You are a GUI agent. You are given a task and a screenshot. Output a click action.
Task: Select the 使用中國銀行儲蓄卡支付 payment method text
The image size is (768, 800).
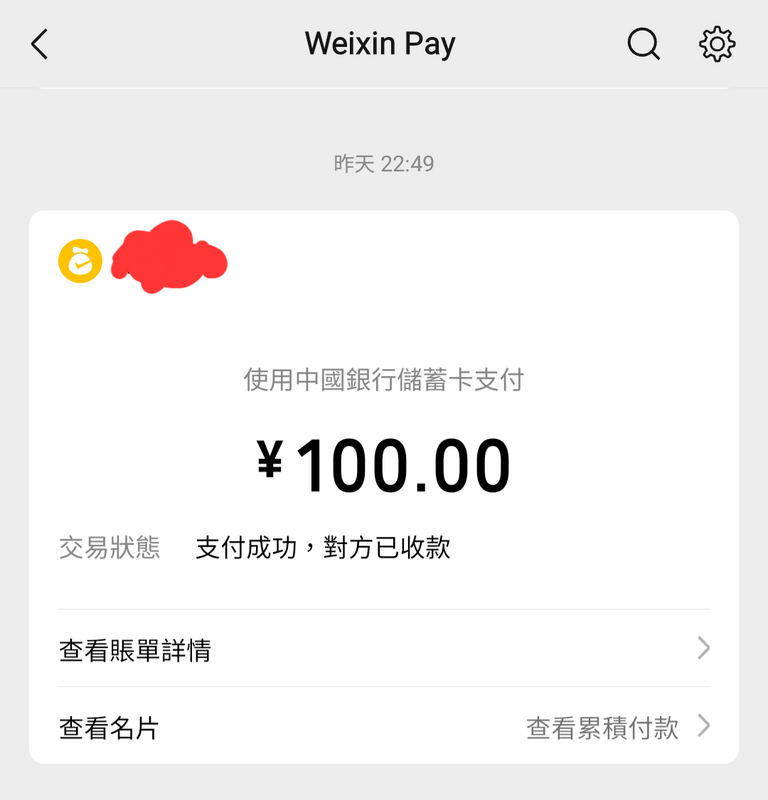(x=384, y=380)
